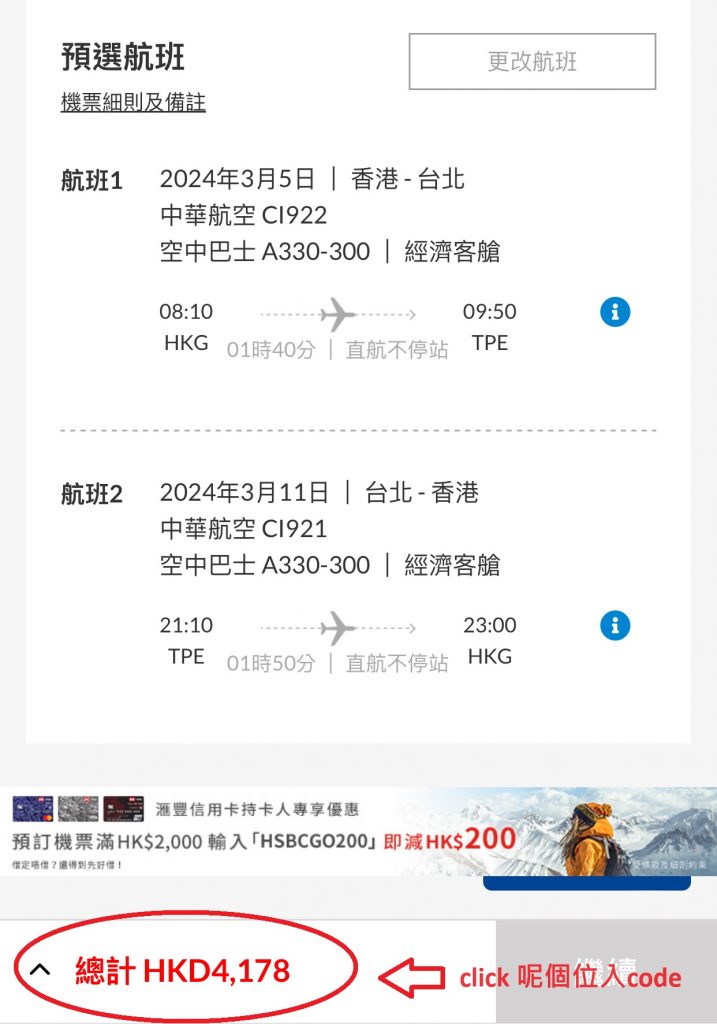Screen dimensions: 717x1024
Task: Expand the 總計 HKD4,178 price breakdown
Action: [x=40, y=969]
